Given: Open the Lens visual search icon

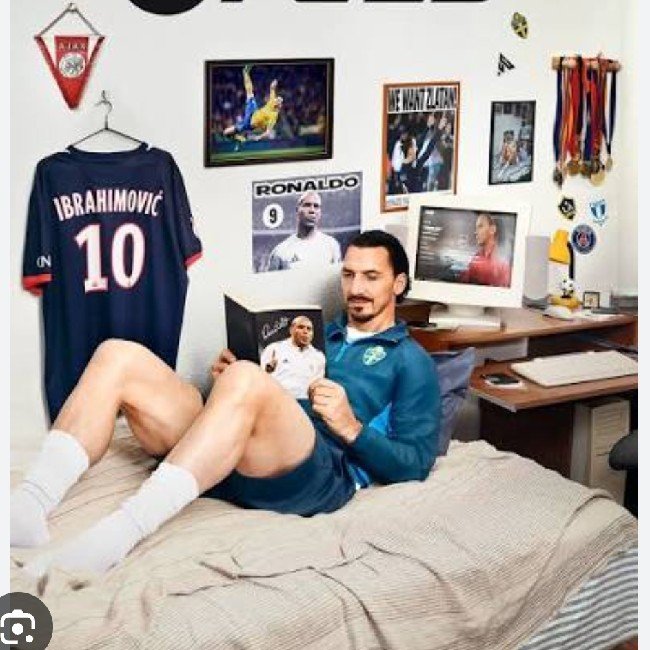Looking at the screenshot, I should click(x=17, y=629).
